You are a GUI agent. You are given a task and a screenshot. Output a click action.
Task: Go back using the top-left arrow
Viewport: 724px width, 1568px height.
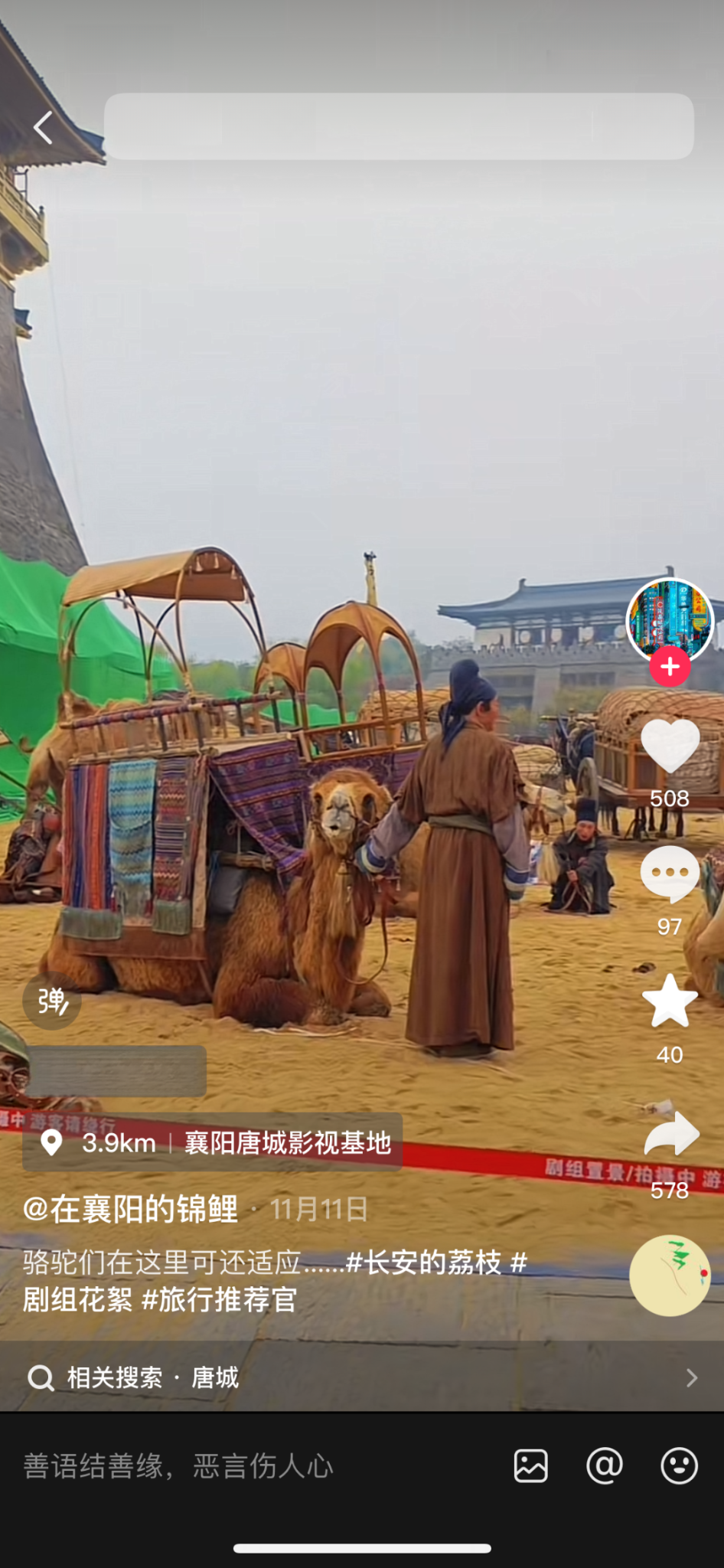44,128
